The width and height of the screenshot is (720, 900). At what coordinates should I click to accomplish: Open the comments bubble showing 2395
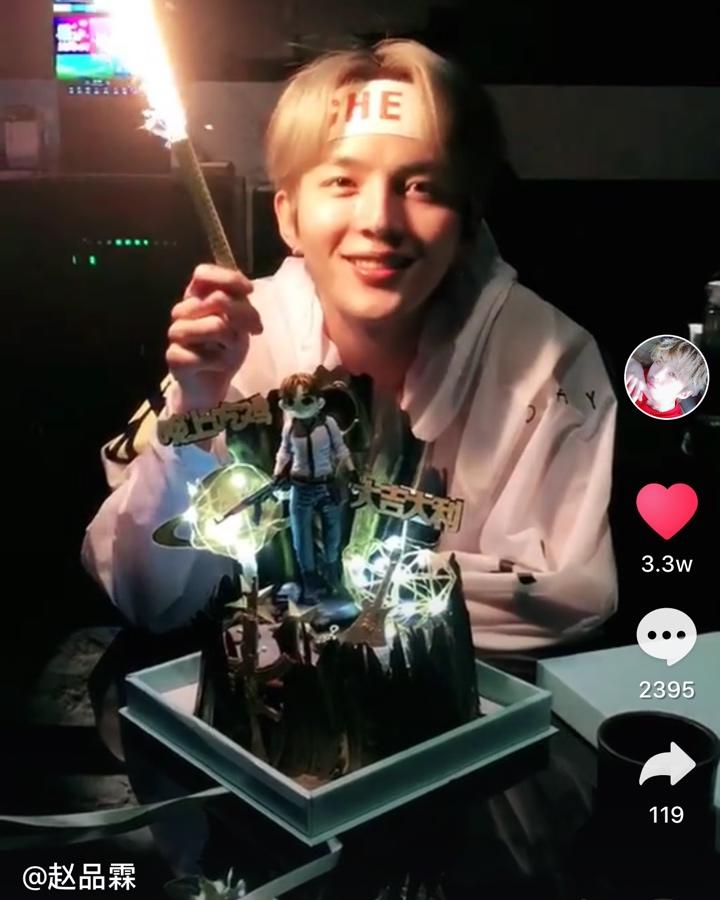point(666,637)
